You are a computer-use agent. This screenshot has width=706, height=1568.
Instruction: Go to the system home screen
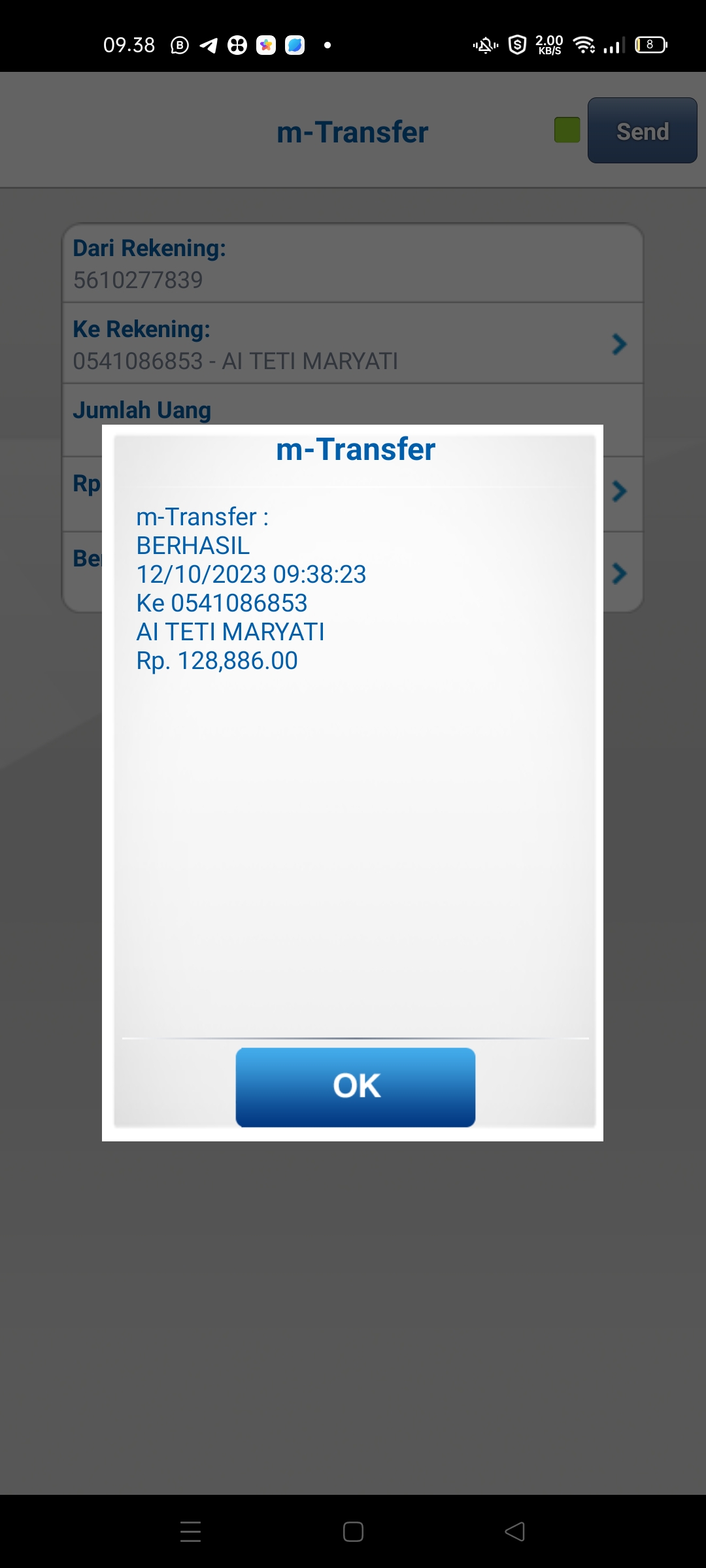tap(353, 1531)
